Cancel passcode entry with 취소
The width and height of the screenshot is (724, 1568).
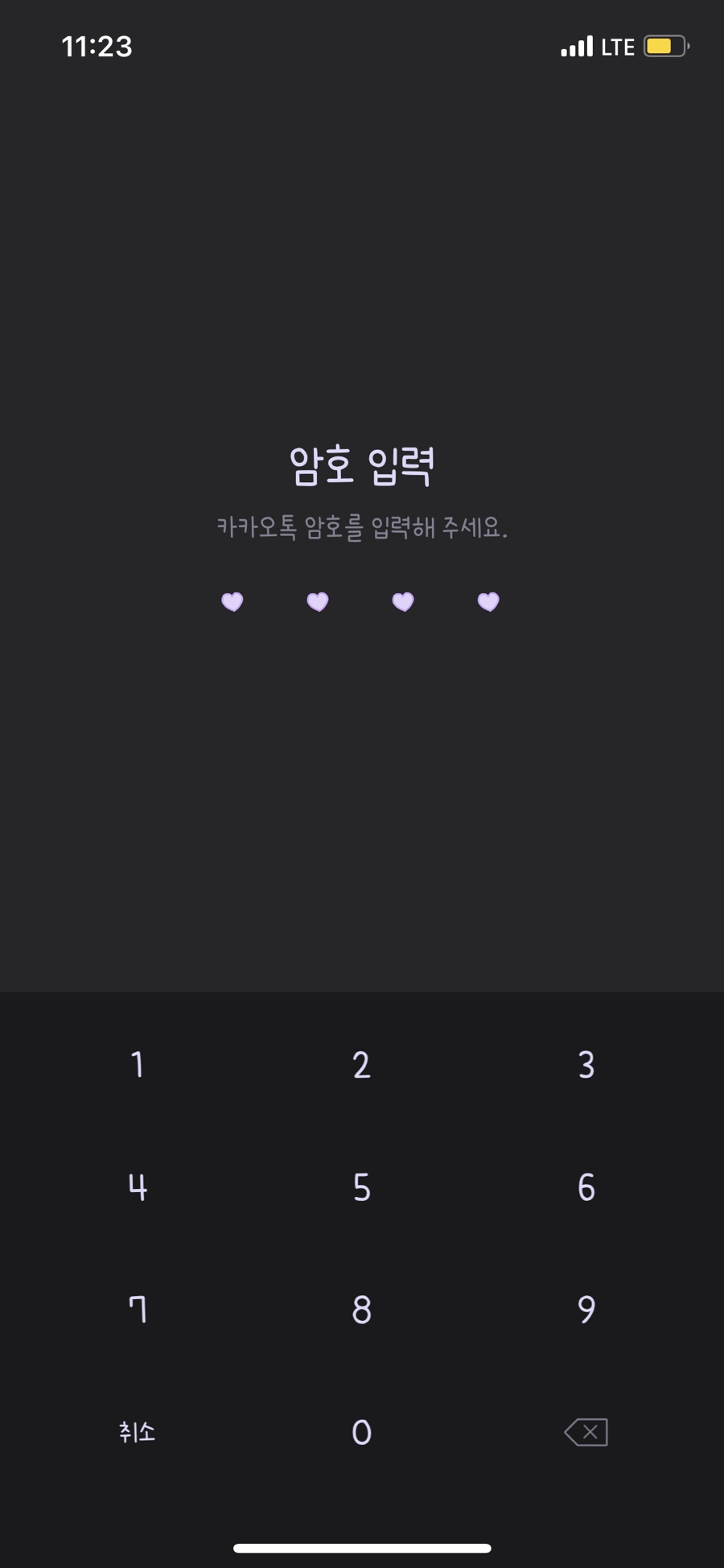tap(138, 1432)
